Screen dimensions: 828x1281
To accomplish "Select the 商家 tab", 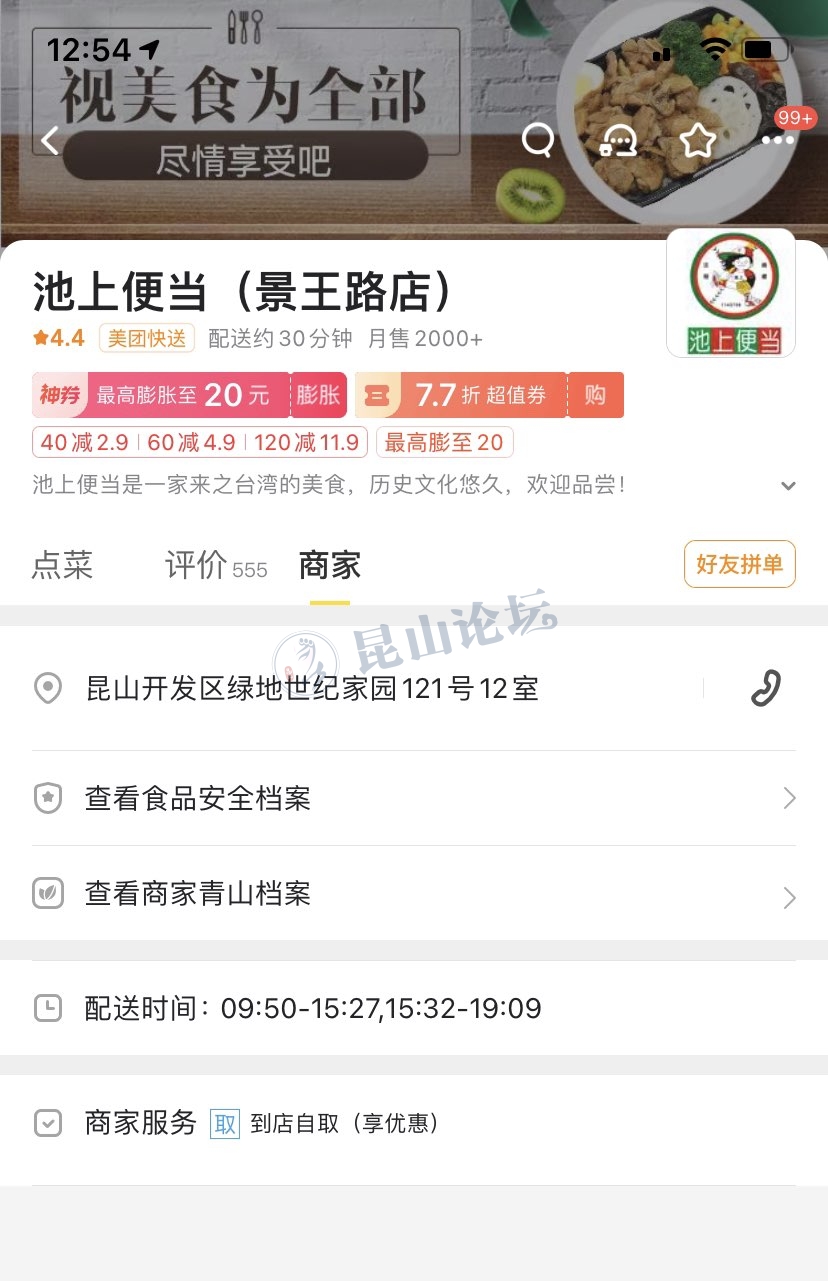I will [329, 565].
